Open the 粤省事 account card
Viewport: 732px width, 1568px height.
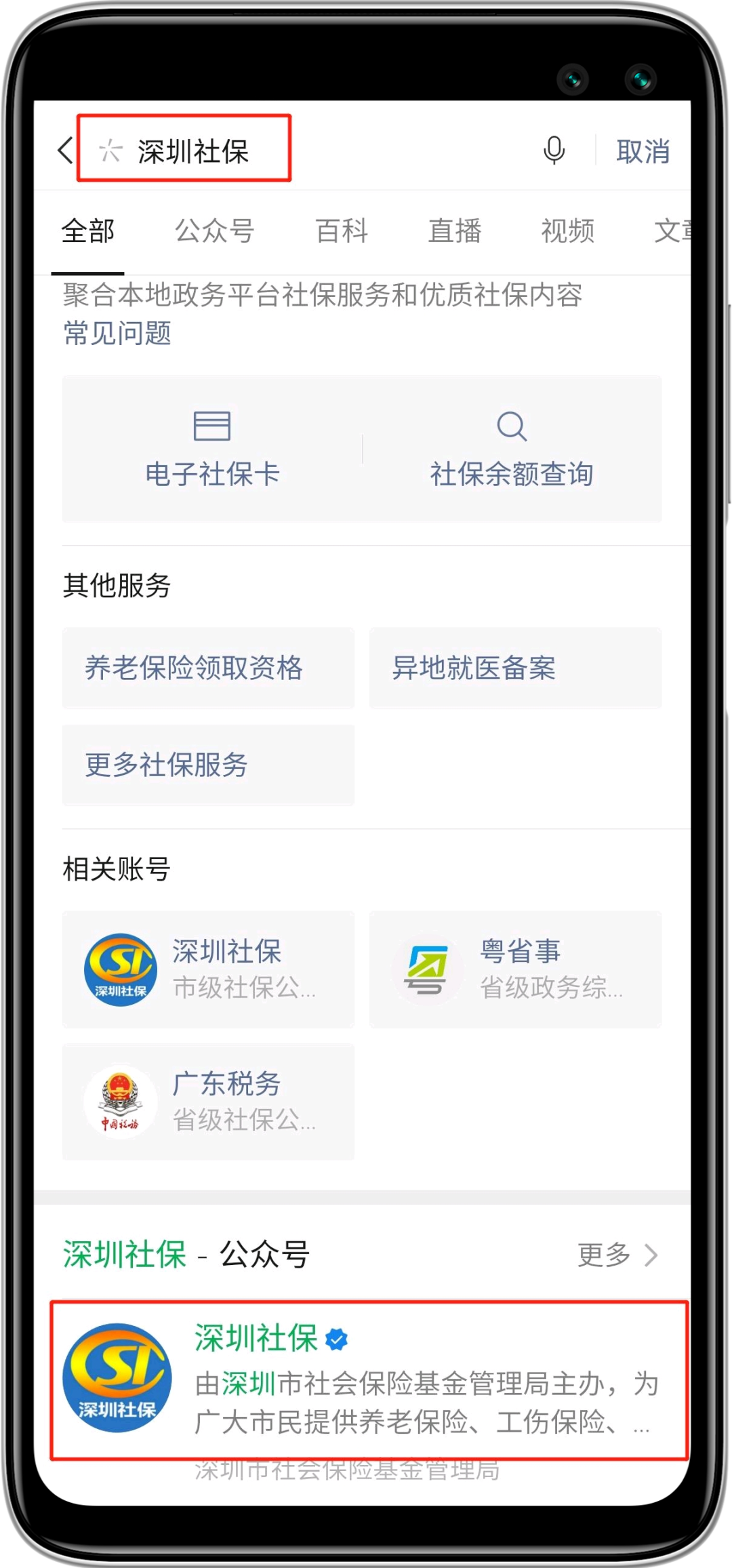(515, 969)
